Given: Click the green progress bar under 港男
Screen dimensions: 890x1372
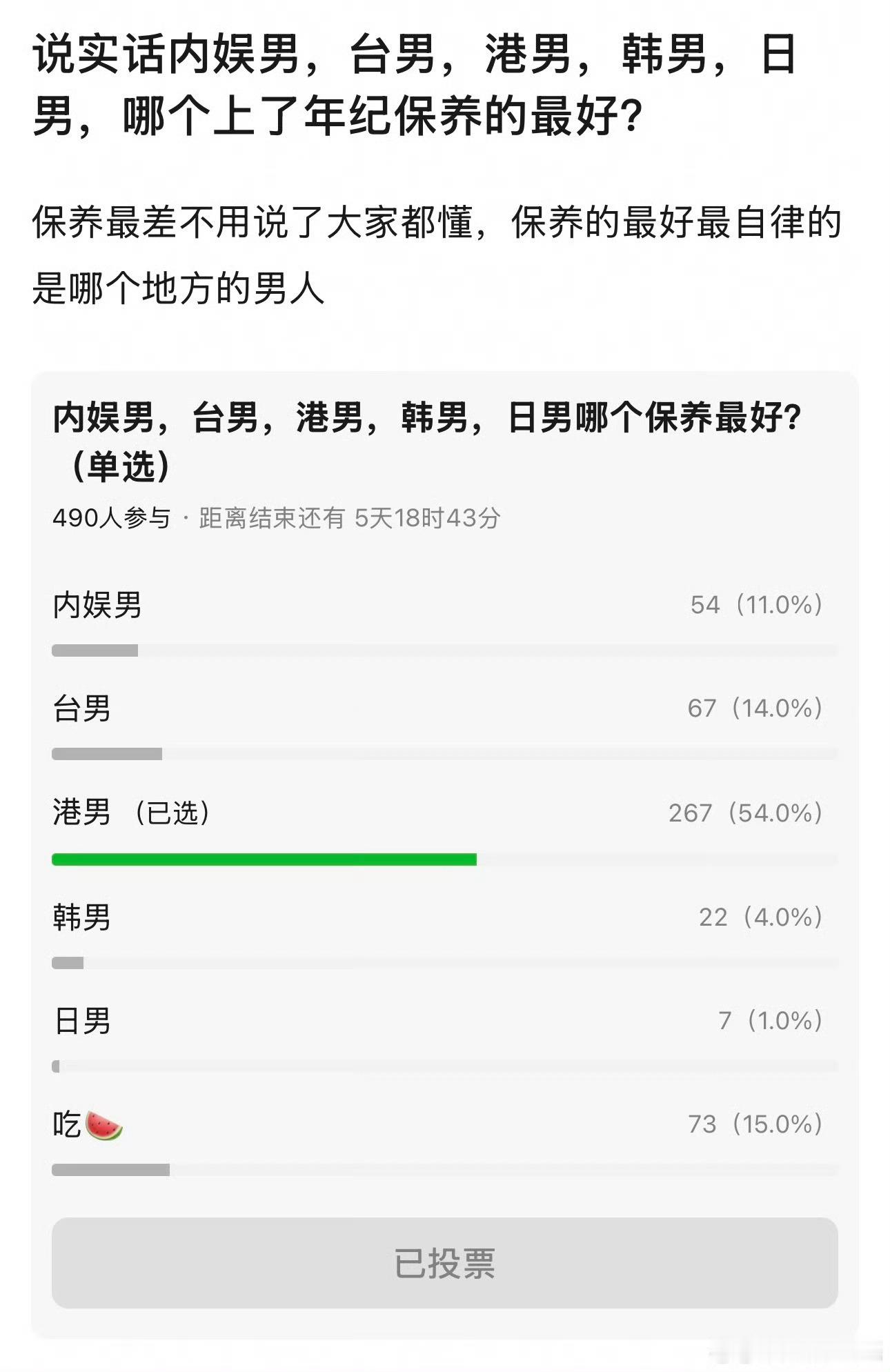Looking at the screenshot, I should coord(266,859).
